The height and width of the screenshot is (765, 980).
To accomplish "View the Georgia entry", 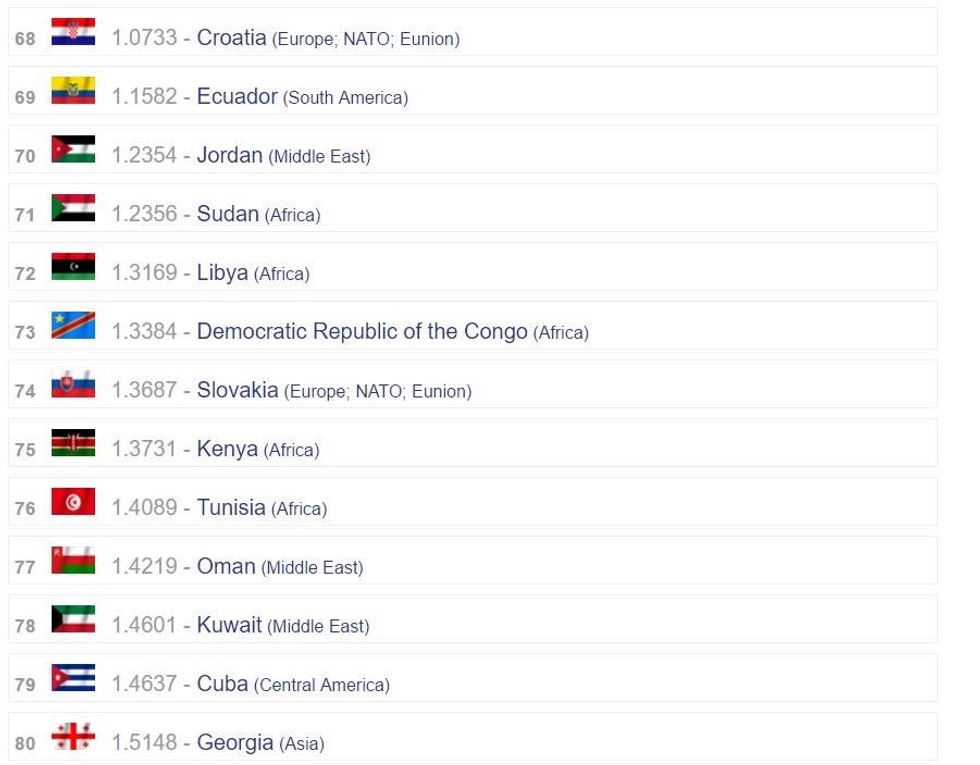I will (x=235, y=743).
